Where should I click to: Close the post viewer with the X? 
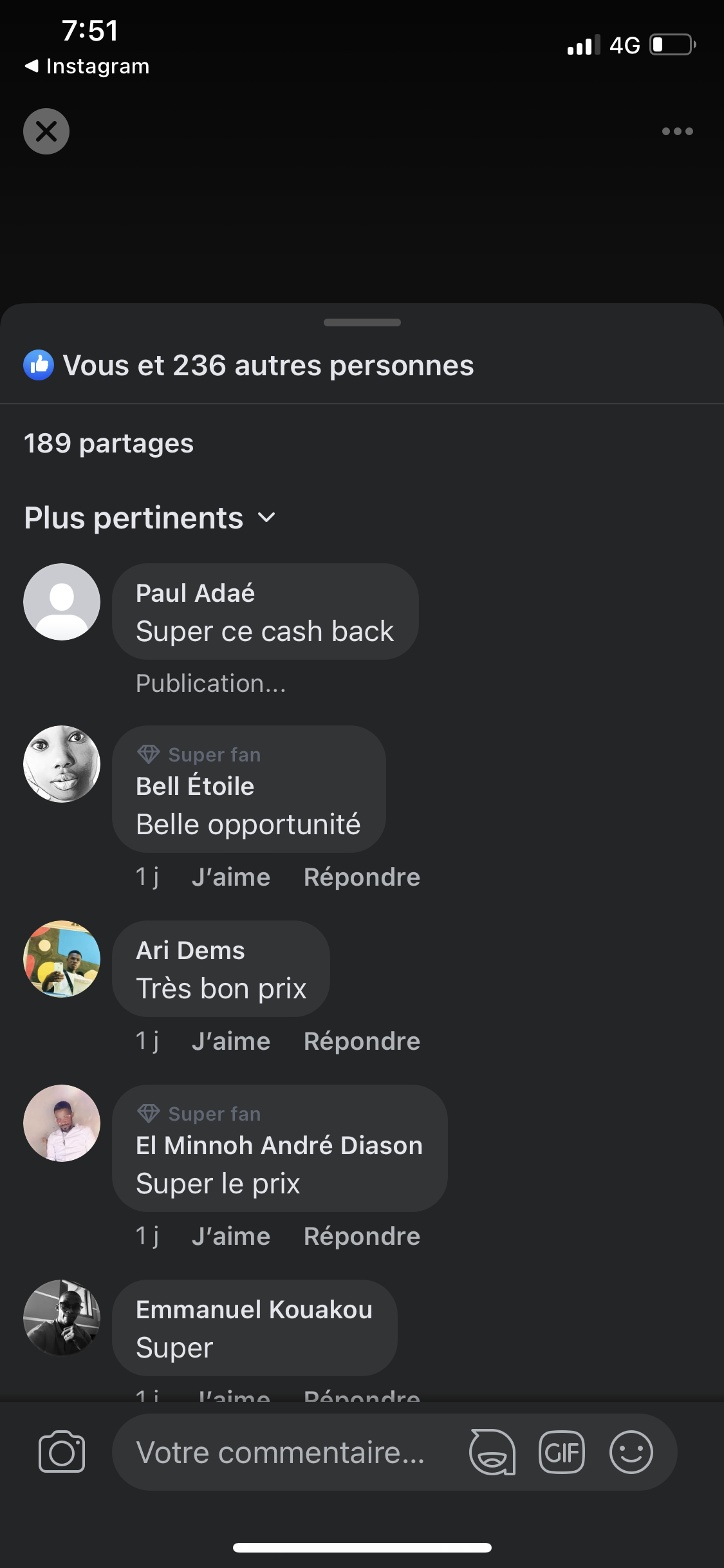(46, 131)
